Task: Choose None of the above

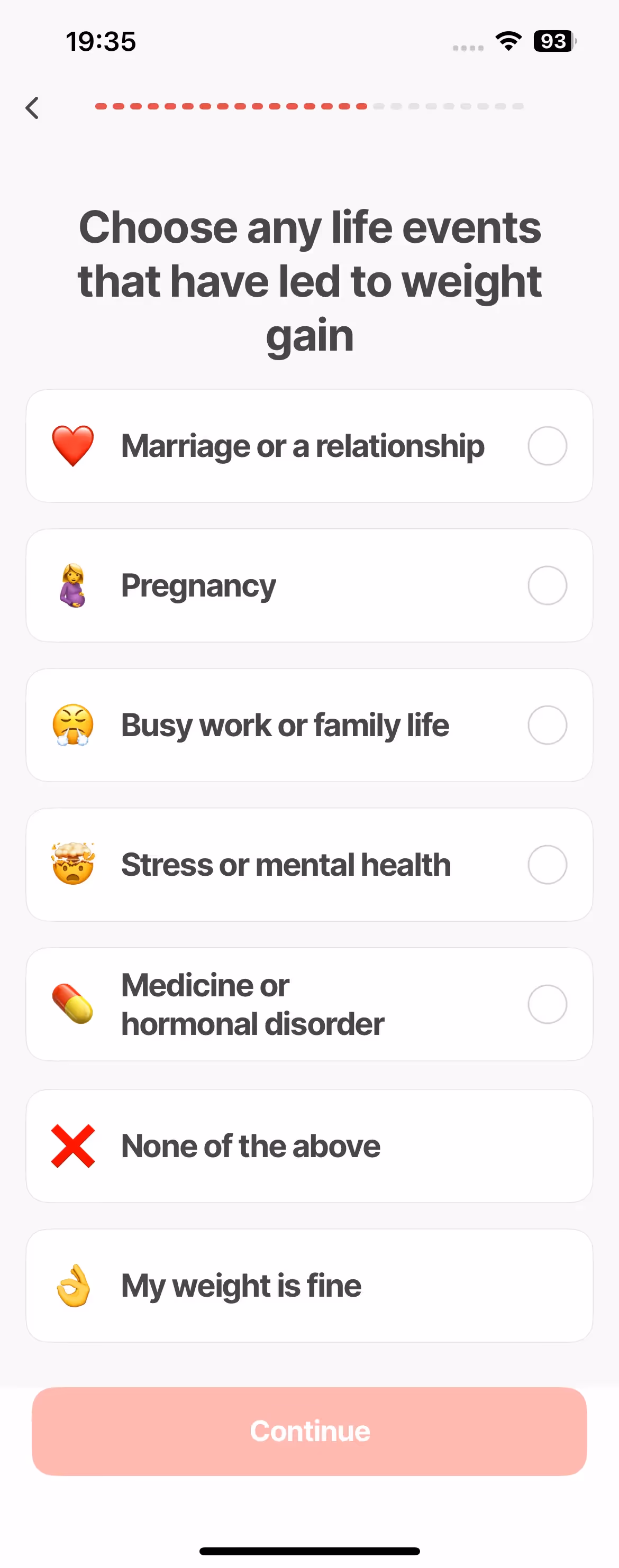Action: pyautogui.click(x=309, y=1145)
